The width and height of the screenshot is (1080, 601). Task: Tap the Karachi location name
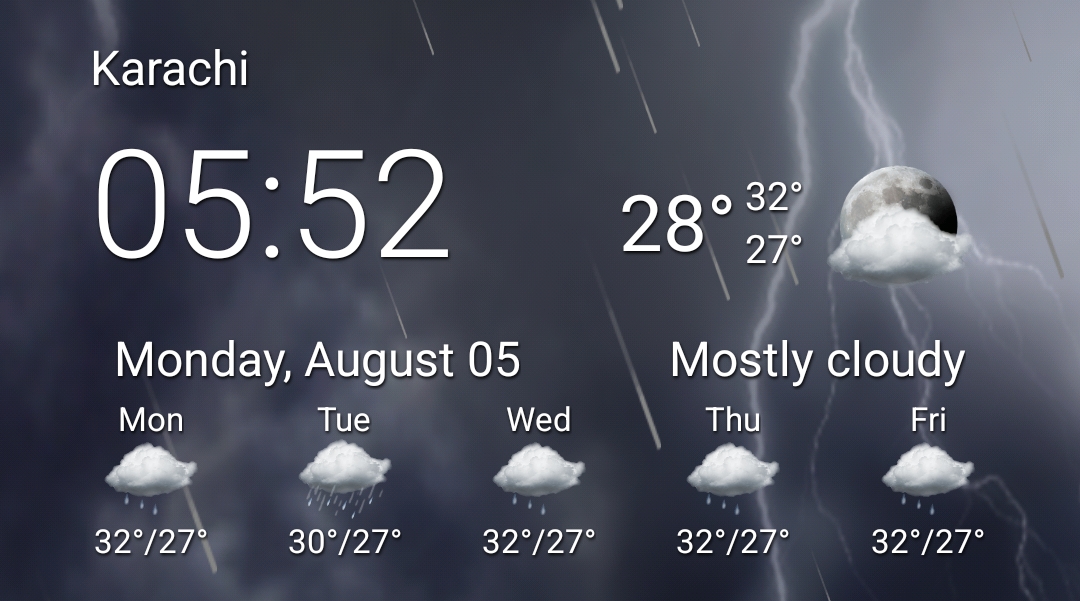tap(169, 69)
